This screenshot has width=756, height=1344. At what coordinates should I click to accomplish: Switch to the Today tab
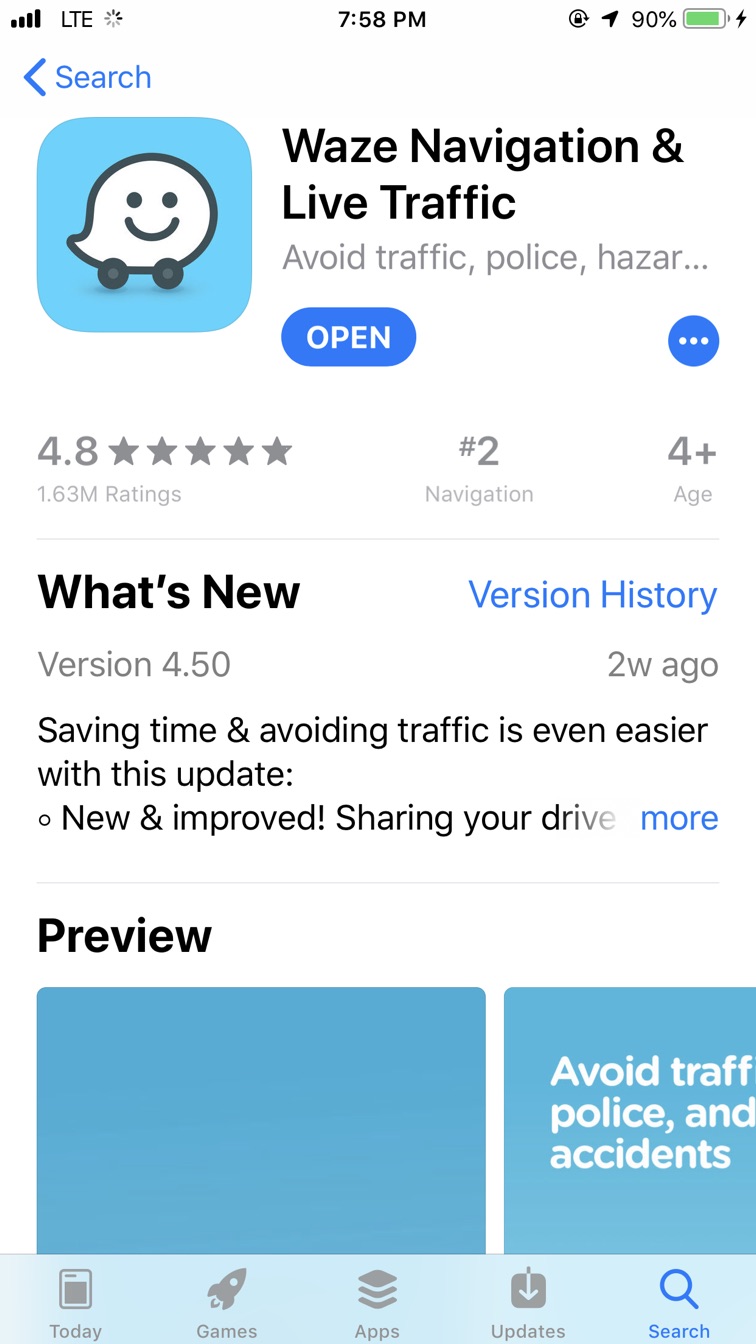point(76,1303)
